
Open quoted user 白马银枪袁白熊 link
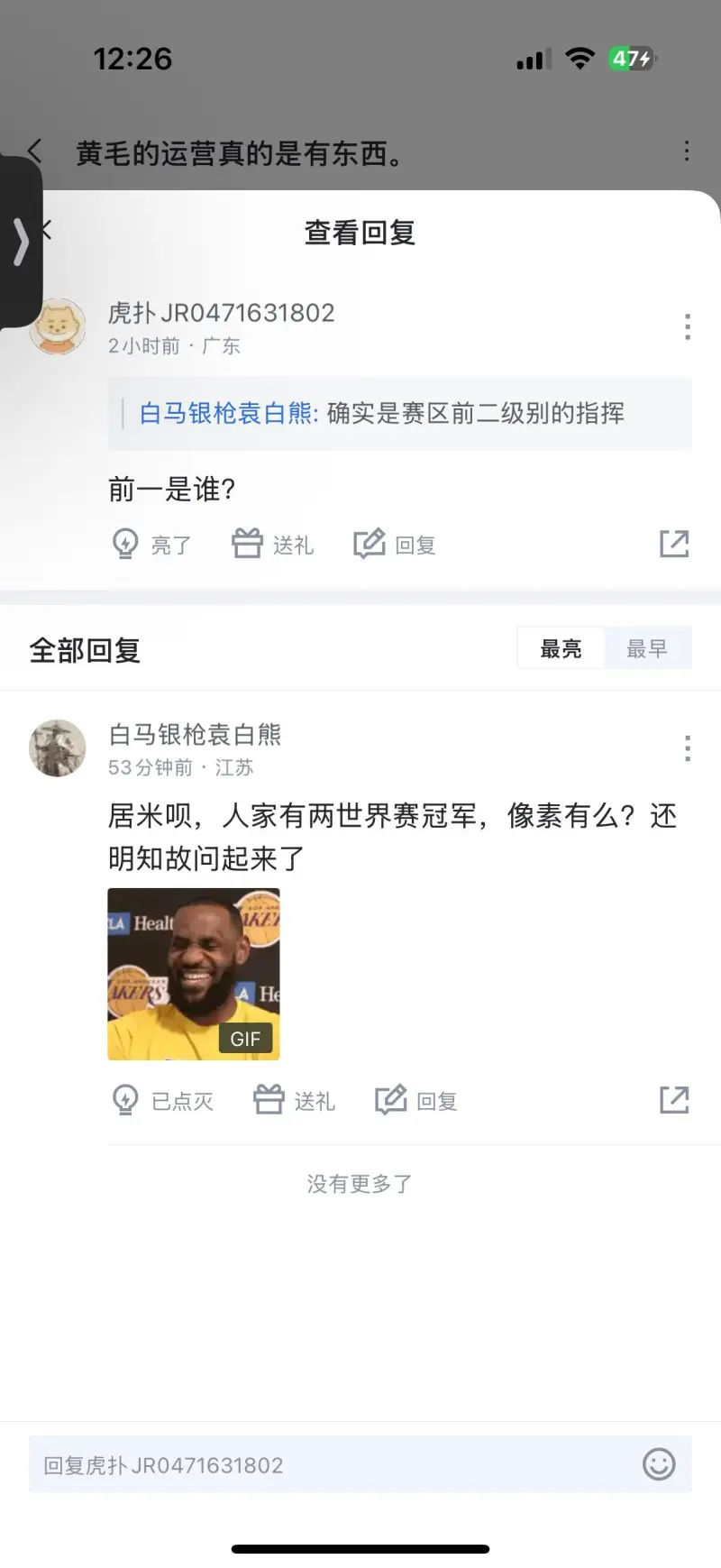pyautogui.click(x=228, y=414)
